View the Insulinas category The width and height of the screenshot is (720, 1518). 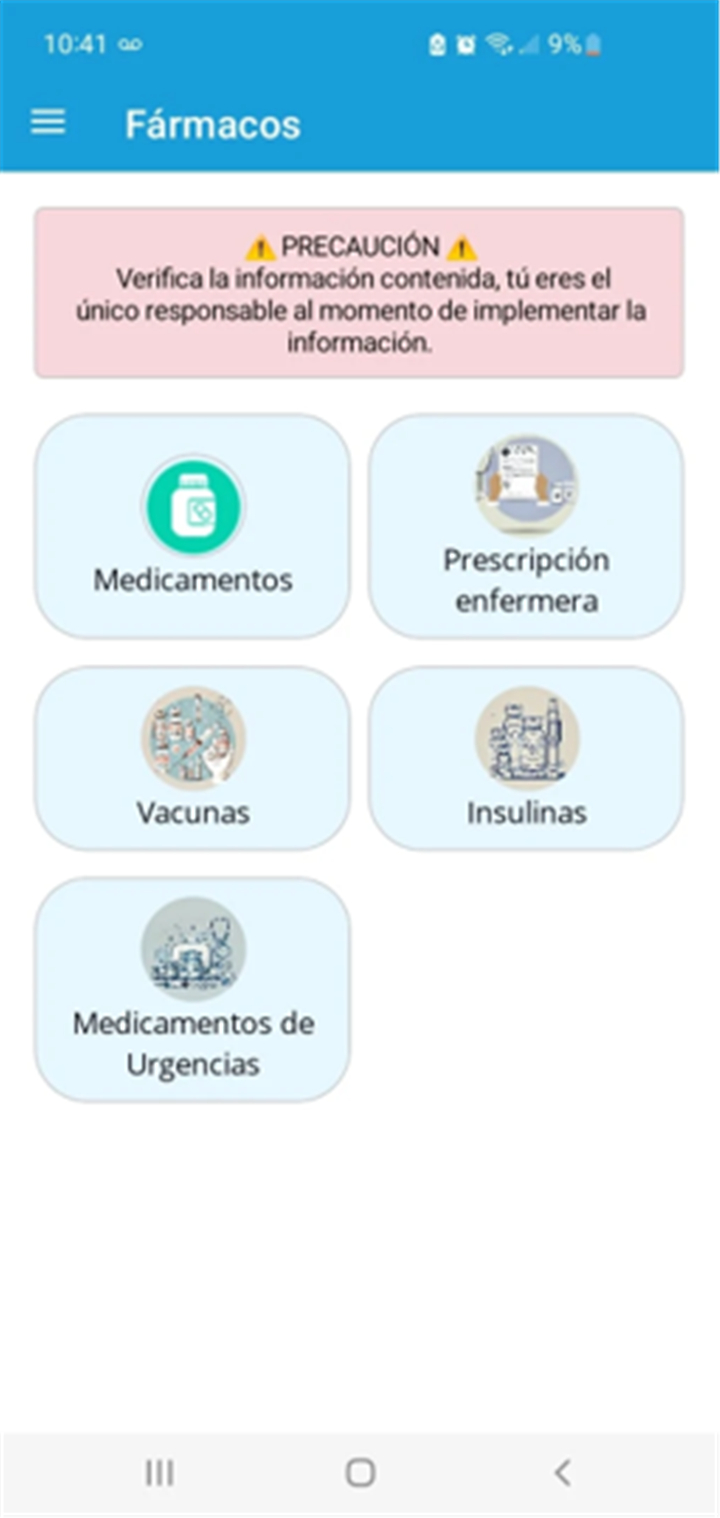pos(526,758)
